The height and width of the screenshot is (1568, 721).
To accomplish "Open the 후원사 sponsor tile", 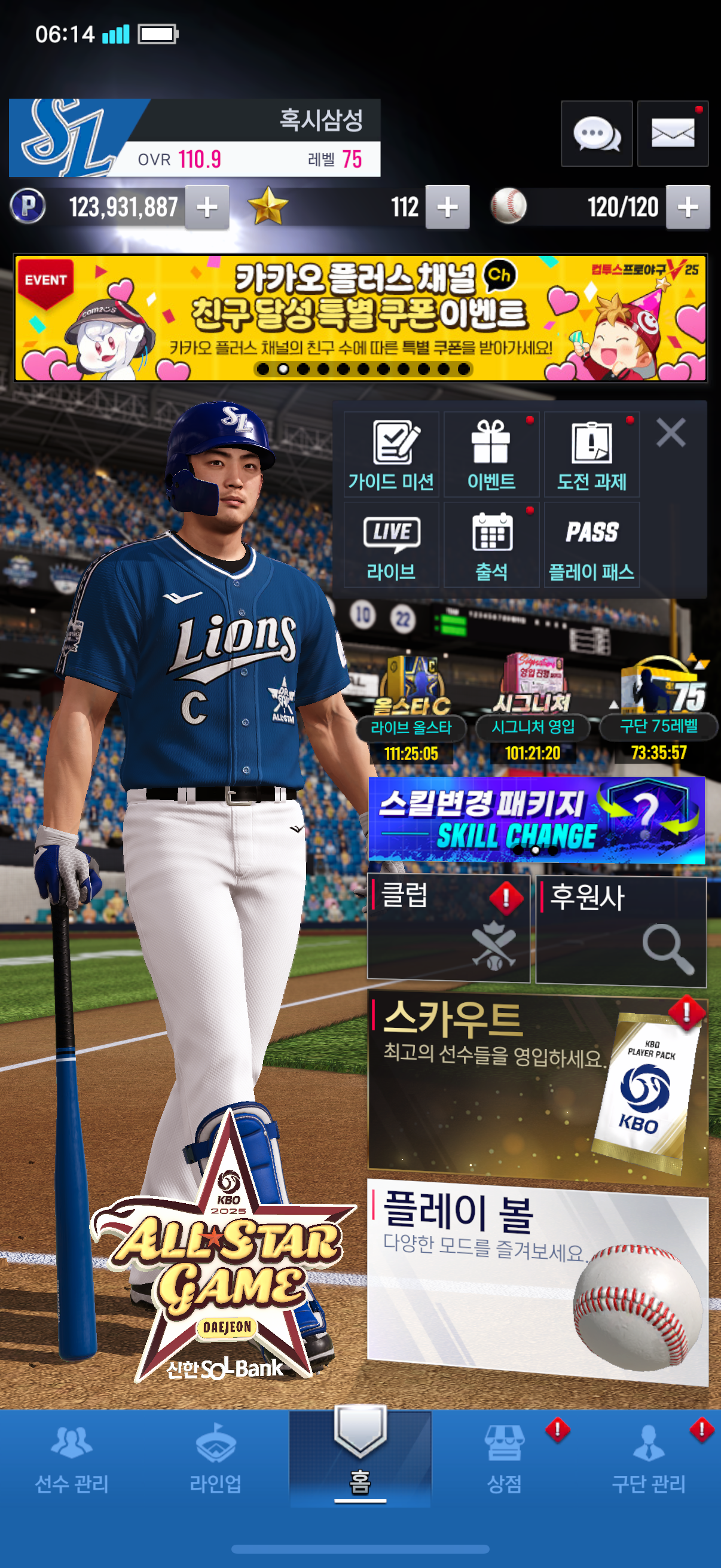I will [621, 929].
